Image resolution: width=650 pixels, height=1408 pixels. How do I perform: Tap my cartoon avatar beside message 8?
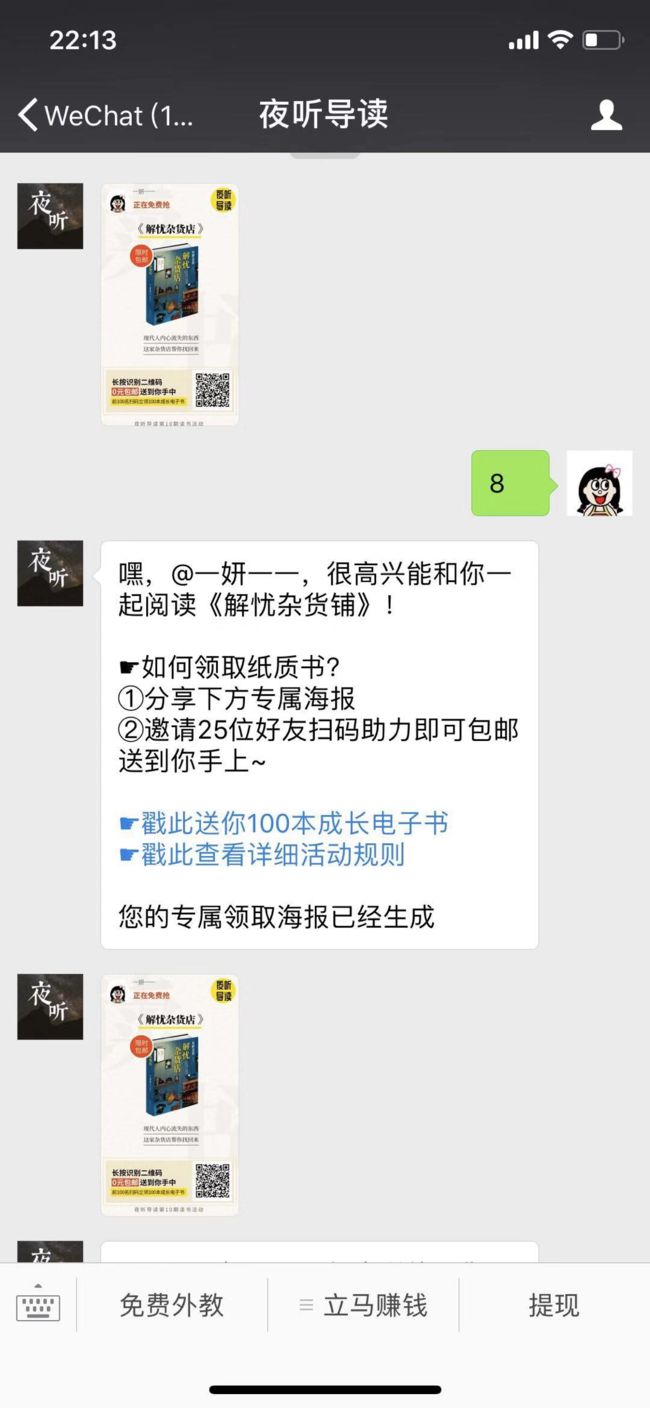(x=600, y=483)
